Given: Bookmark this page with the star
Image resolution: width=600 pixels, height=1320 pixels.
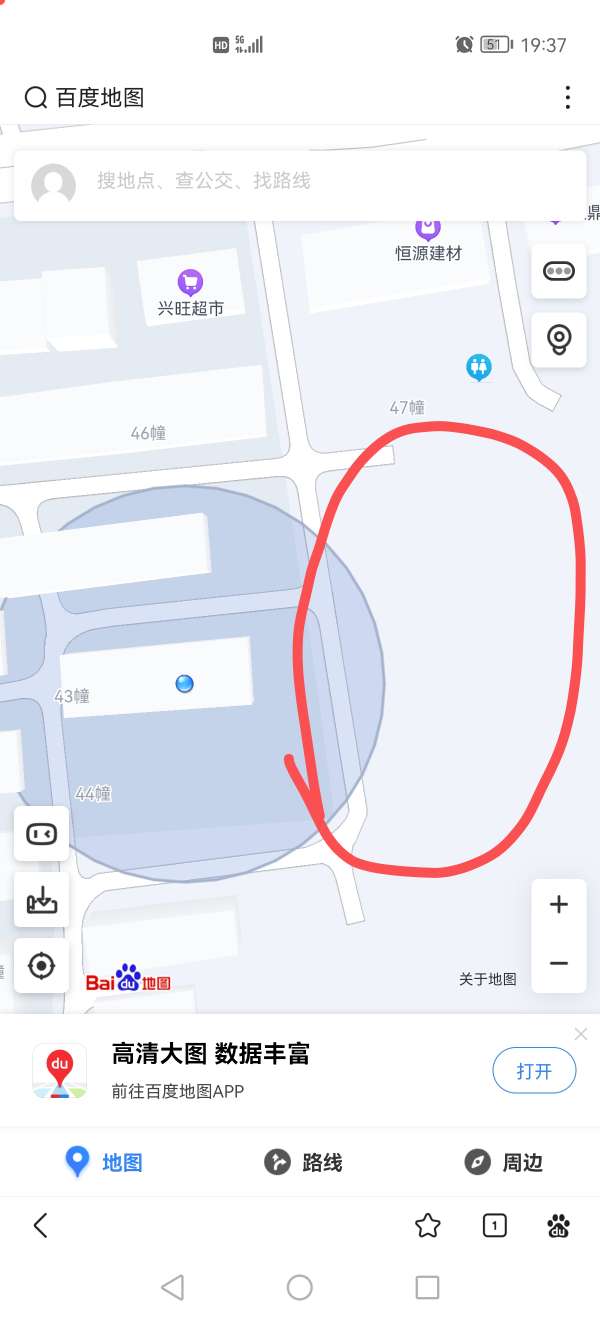Looking at the screenshot, I should click(x=428, y=1225).
